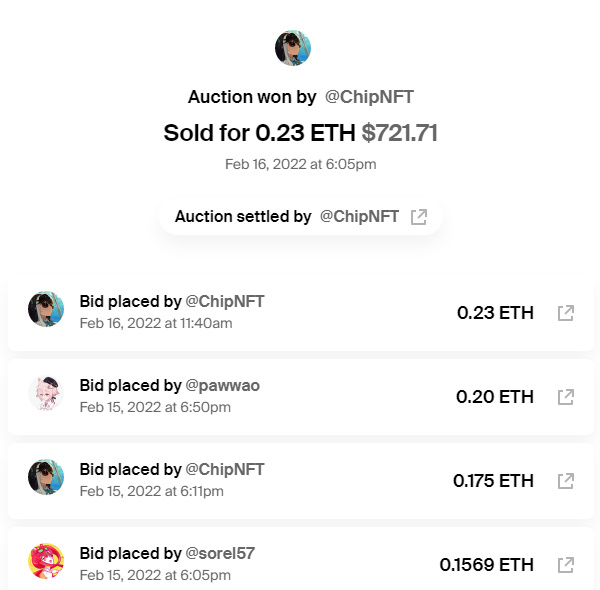
Task: Open @ChipNFT in the Auction settled by line
Action: 359,217
